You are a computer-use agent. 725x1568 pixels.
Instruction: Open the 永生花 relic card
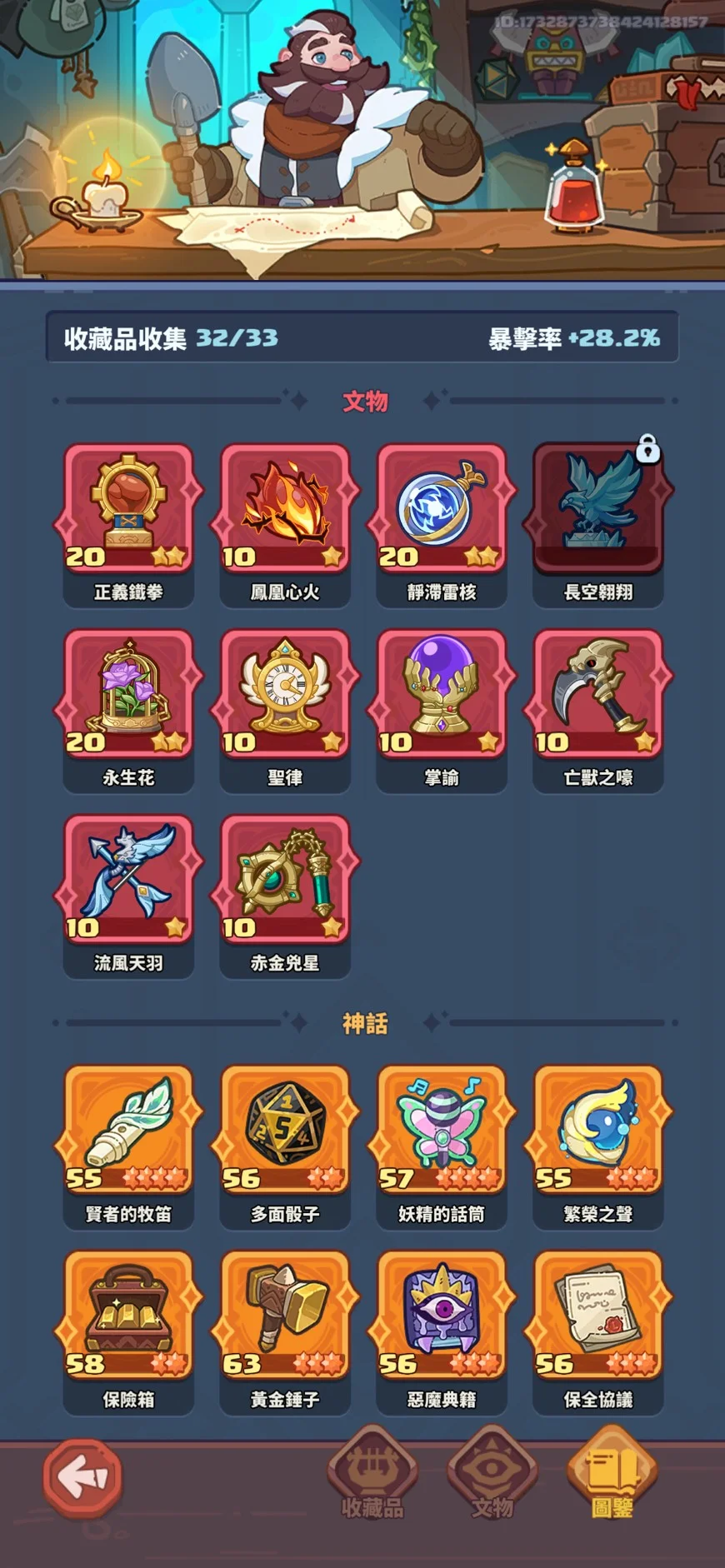[x=128, y=711]
